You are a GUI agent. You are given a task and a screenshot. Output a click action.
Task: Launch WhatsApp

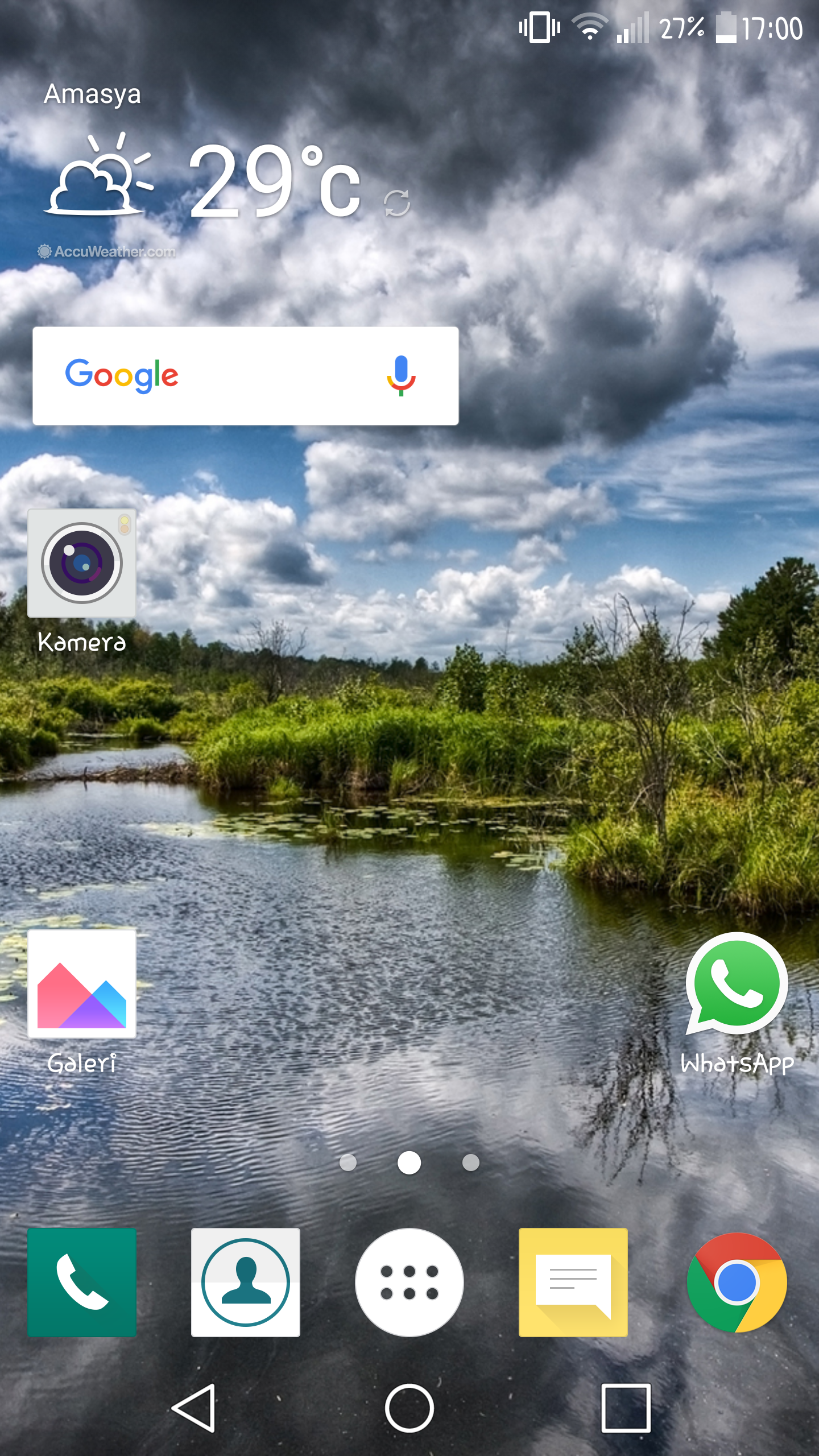click(x=737, y=985)
